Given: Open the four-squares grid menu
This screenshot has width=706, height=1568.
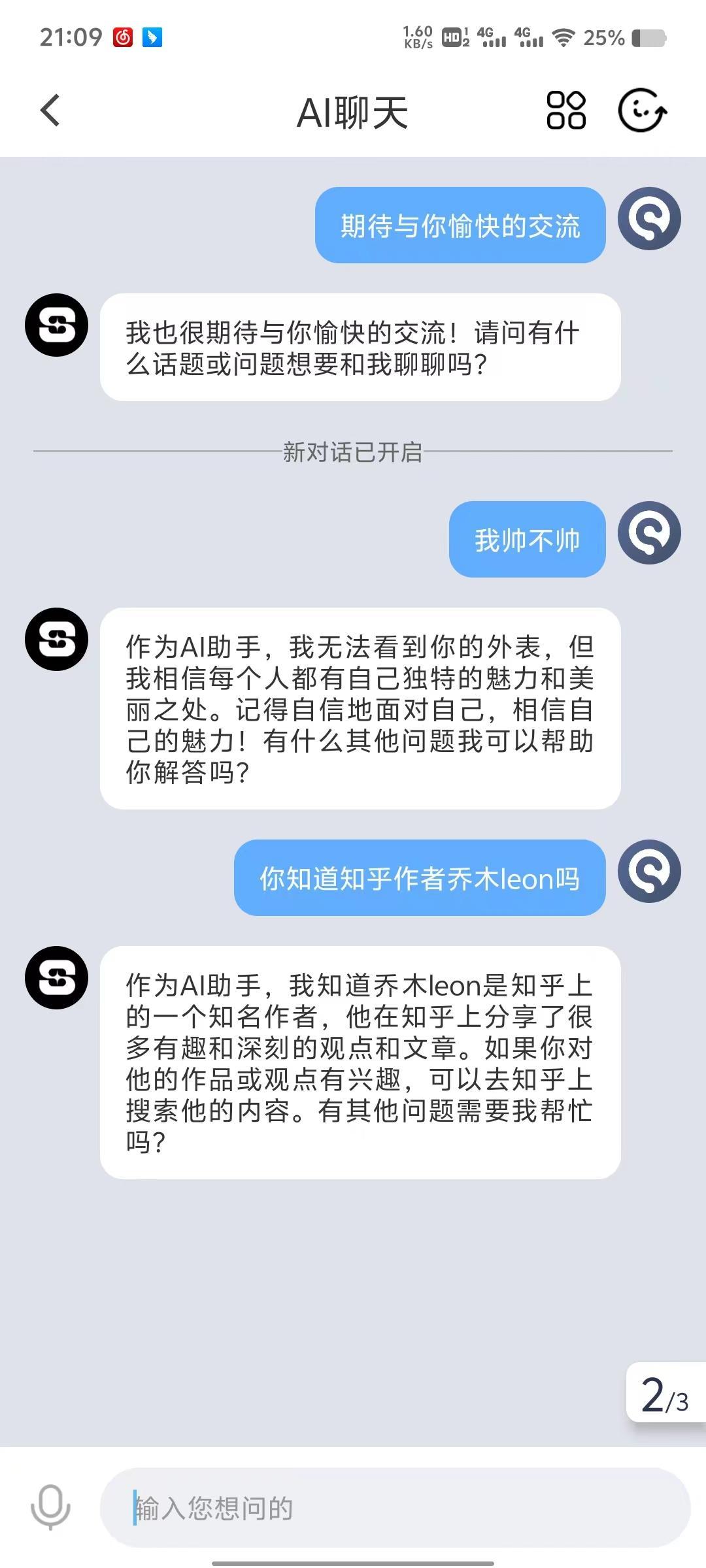Looking at the screenshot, I should click(x=566, y=110).
